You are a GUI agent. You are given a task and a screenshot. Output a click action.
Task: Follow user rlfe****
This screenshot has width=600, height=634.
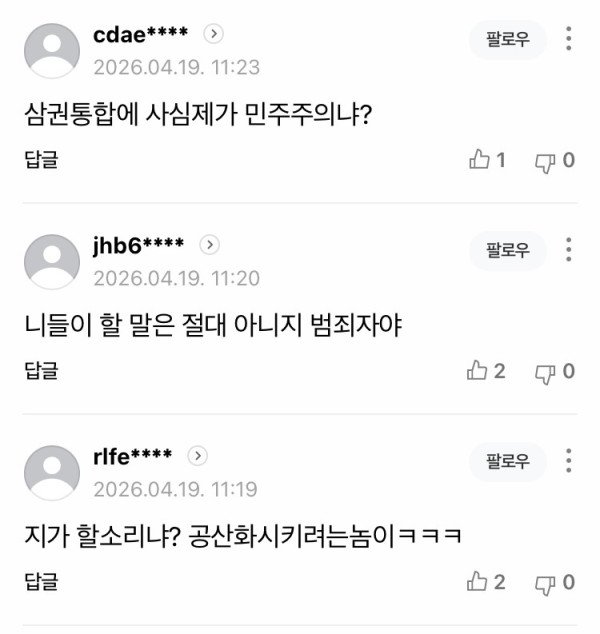(508, 462)
